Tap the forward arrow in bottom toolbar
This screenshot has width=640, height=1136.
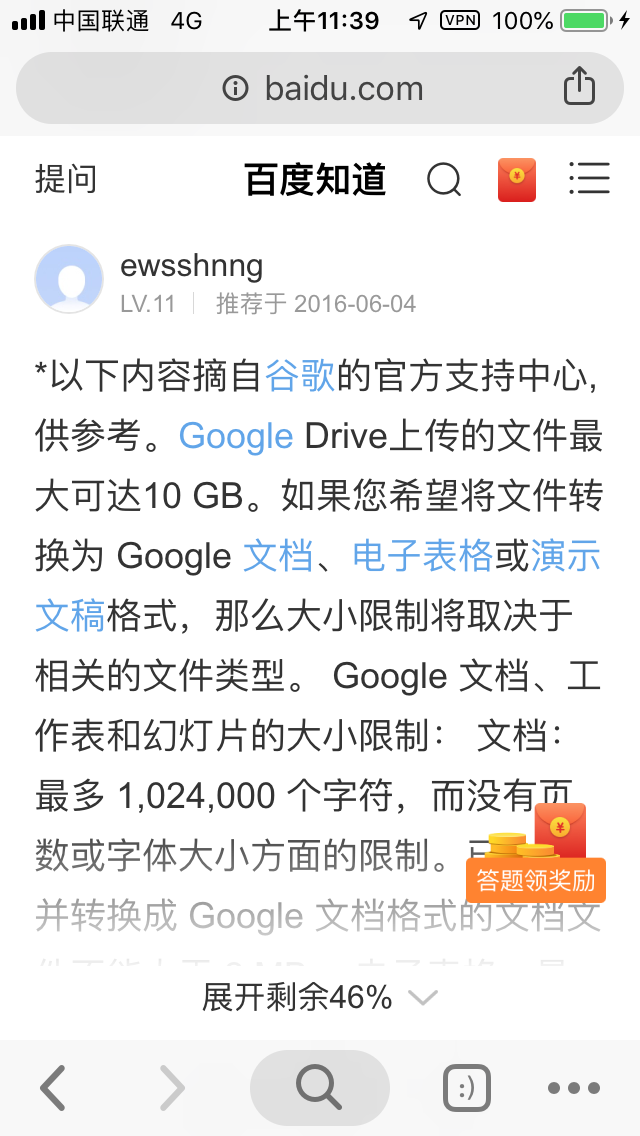(x=172, y=1088)
